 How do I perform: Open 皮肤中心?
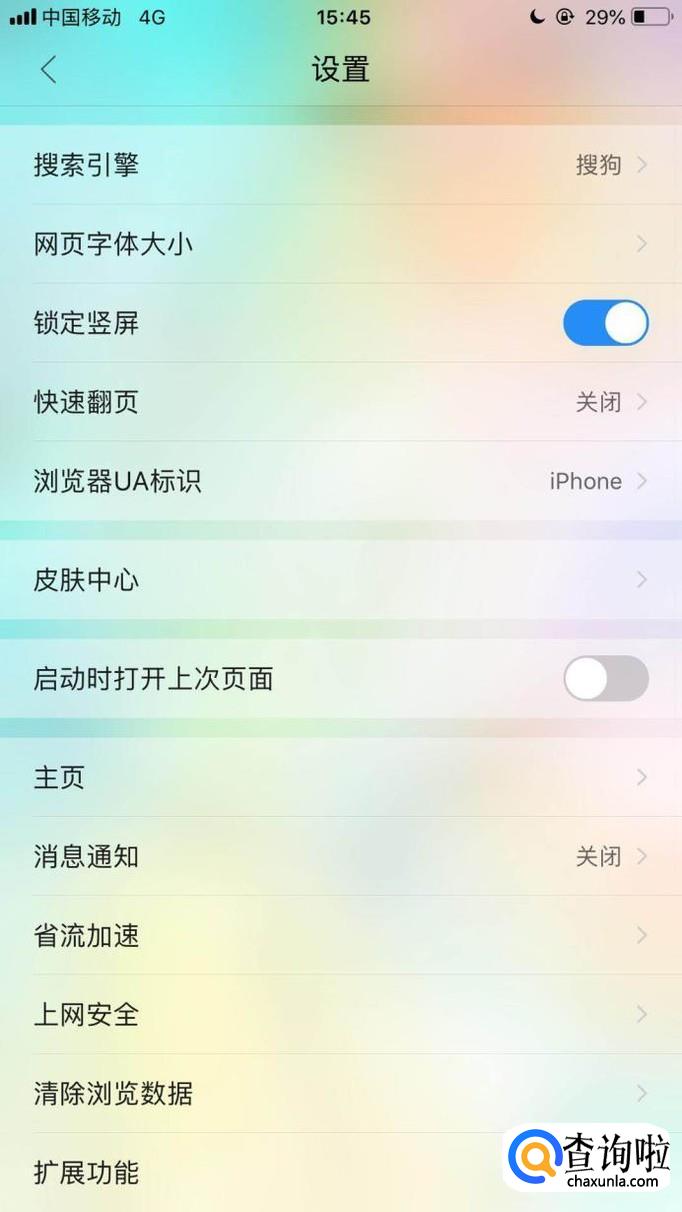(341, 580)
